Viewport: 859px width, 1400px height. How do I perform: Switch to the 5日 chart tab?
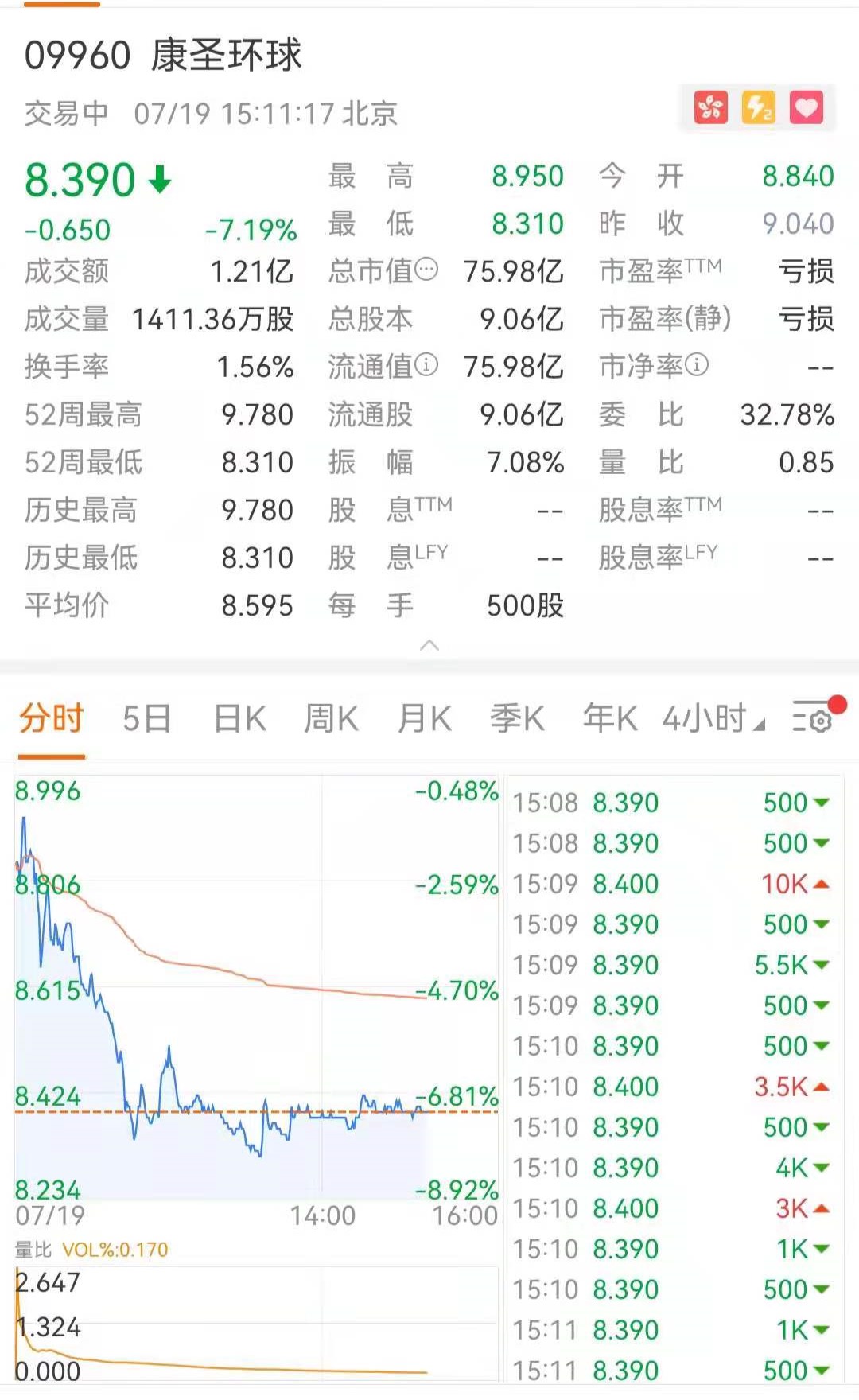click(x=146, y=718)
